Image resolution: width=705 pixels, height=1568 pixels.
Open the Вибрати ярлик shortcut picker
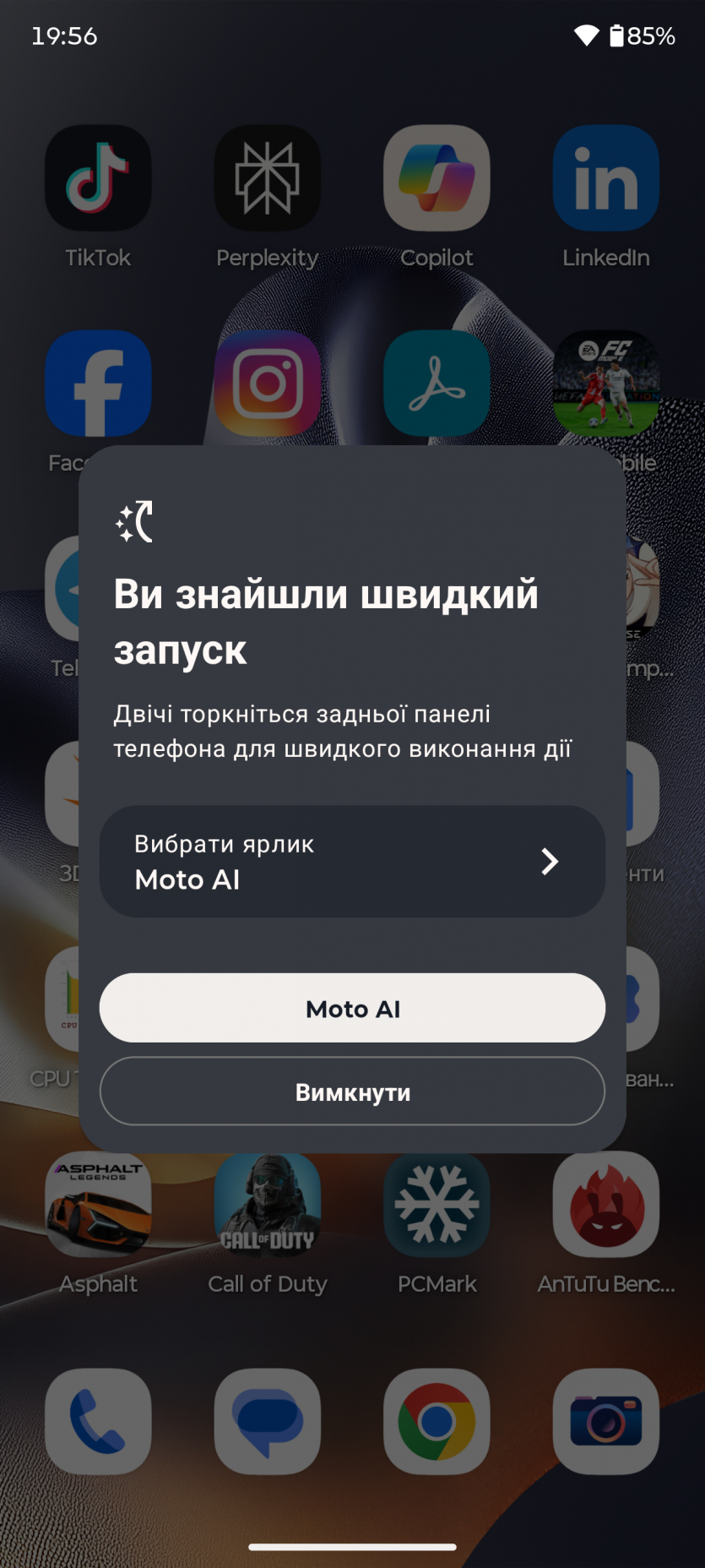tap(352, 861)
